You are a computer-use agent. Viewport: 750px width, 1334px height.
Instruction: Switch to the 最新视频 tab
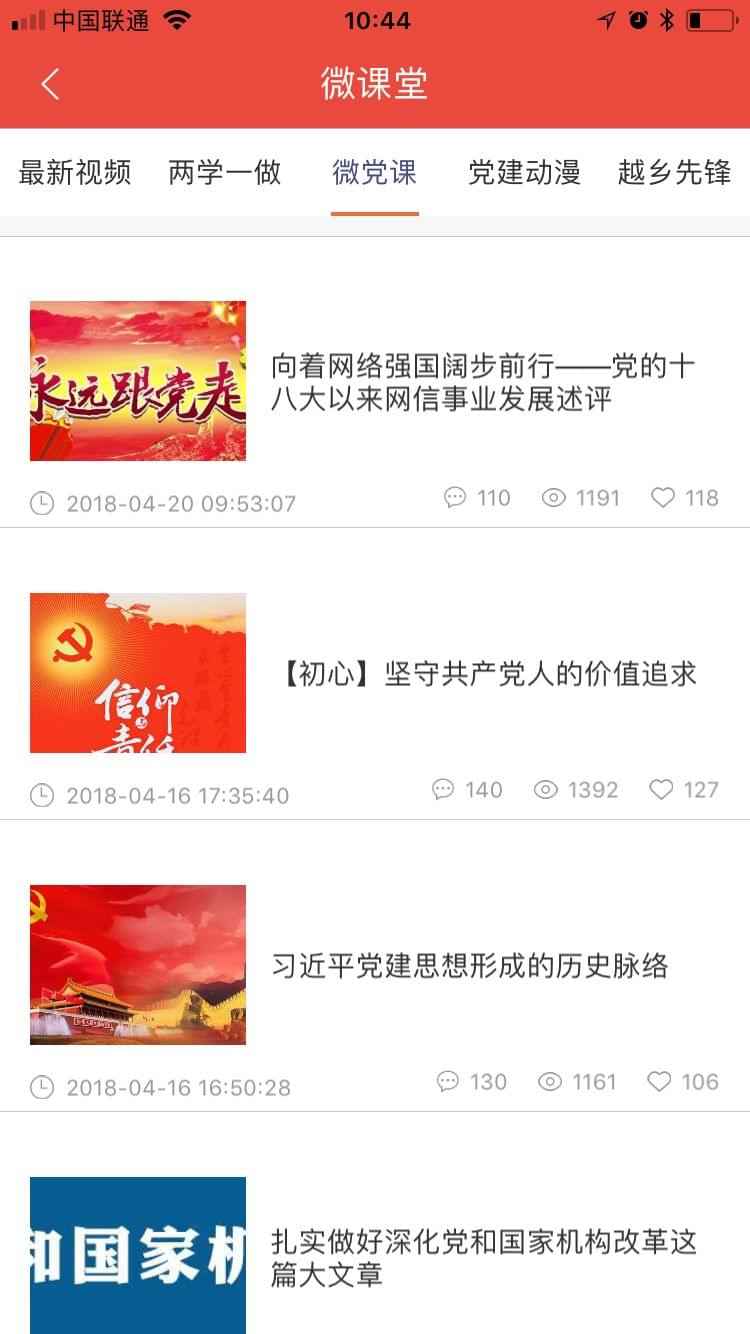pyautogui.click(x=75, y=173)
